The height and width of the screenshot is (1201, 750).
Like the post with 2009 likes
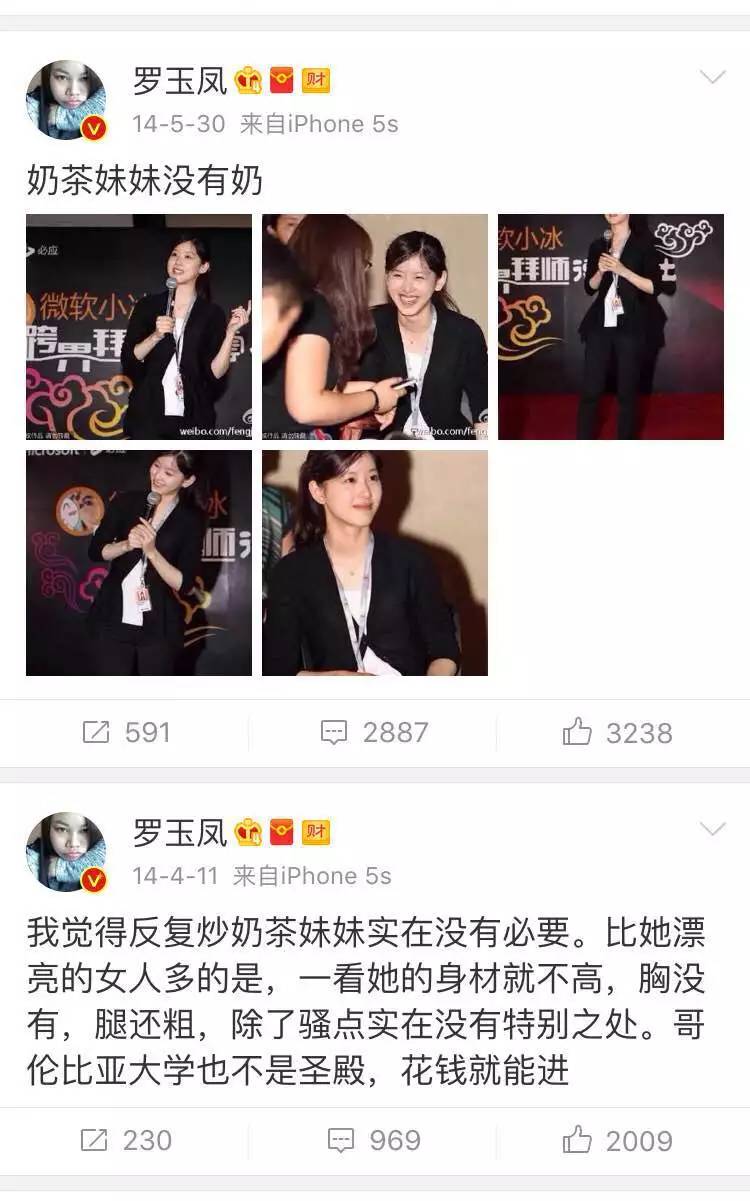point(617,1141)
